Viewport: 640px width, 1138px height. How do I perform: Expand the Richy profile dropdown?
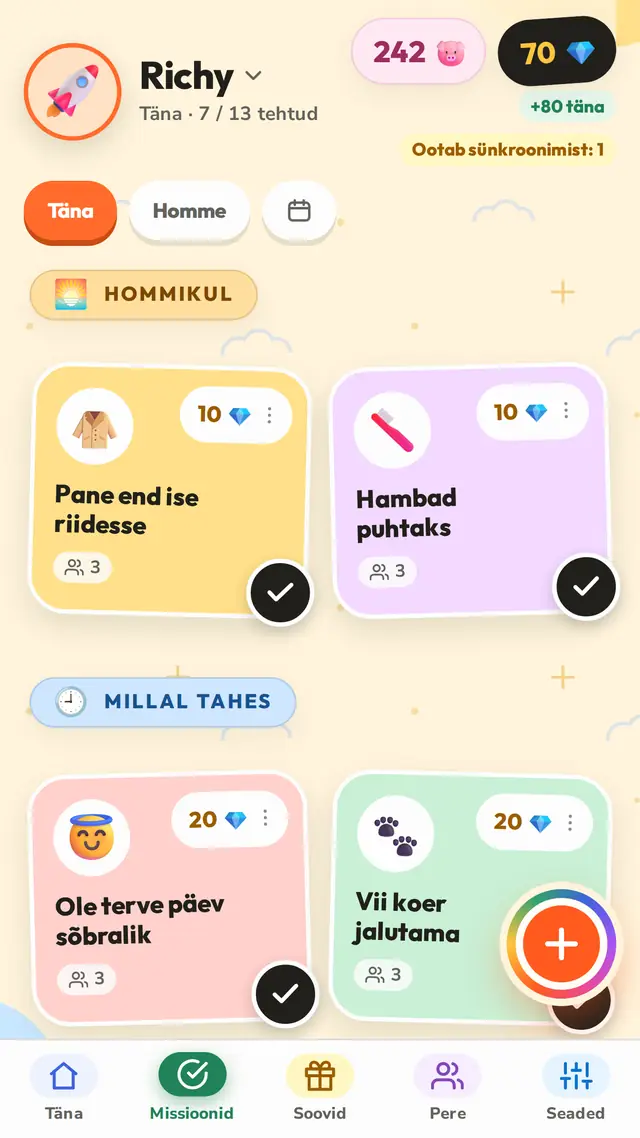click(x=253, y=75)
